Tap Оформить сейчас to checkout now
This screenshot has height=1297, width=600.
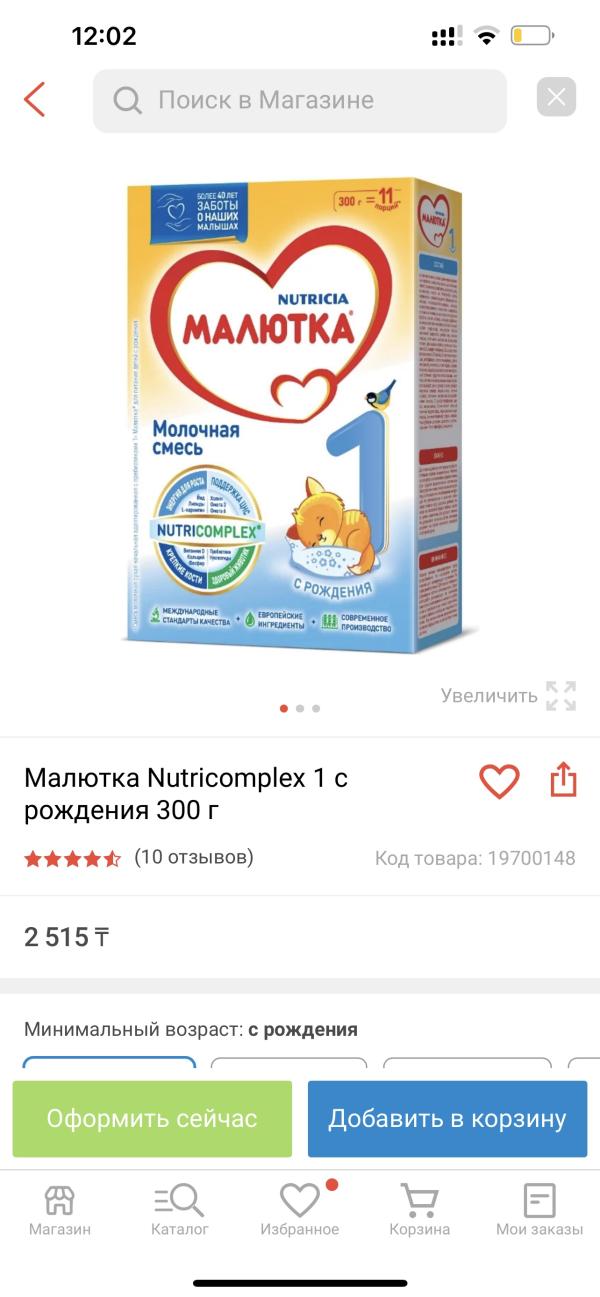click(x=152, y=1119)
